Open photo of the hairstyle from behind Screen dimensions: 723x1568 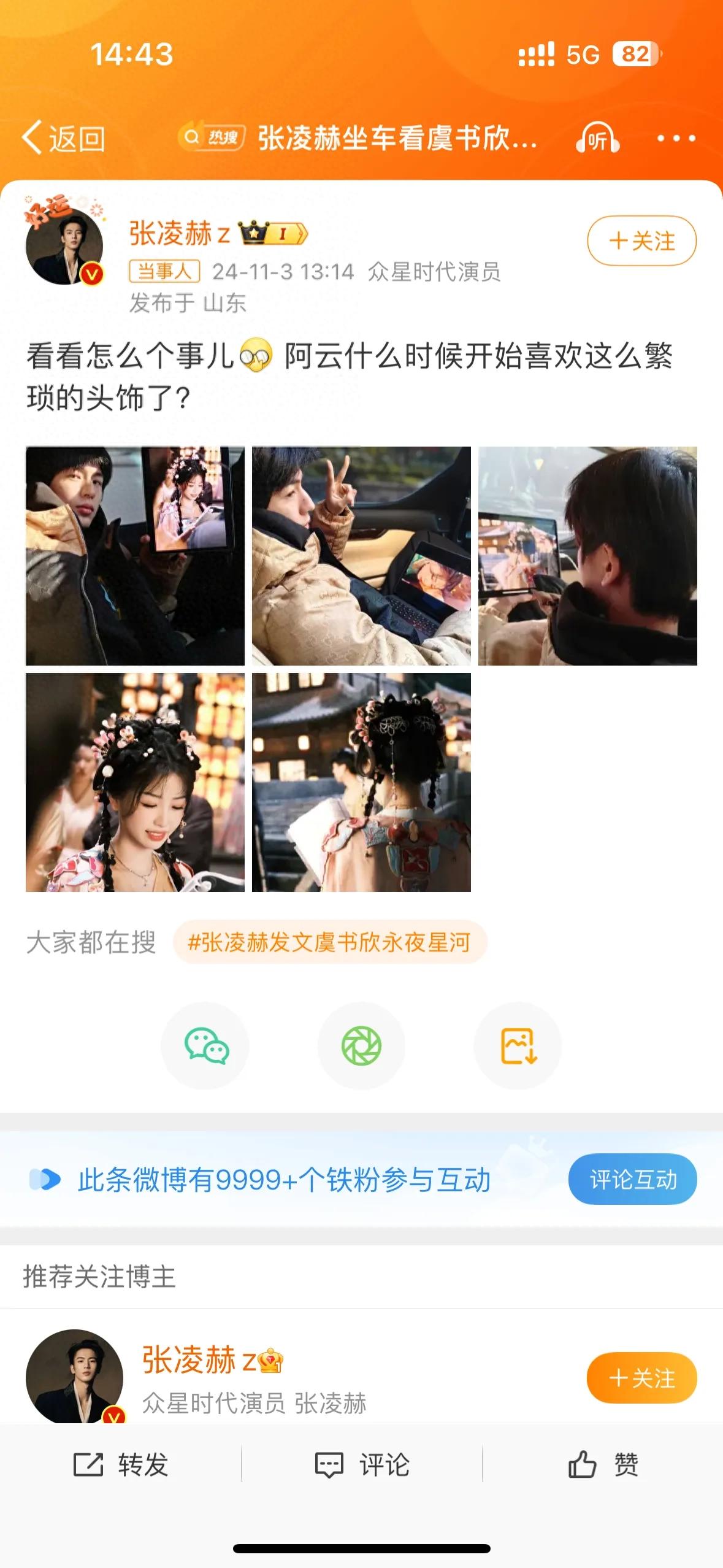[x=361, y=782]
